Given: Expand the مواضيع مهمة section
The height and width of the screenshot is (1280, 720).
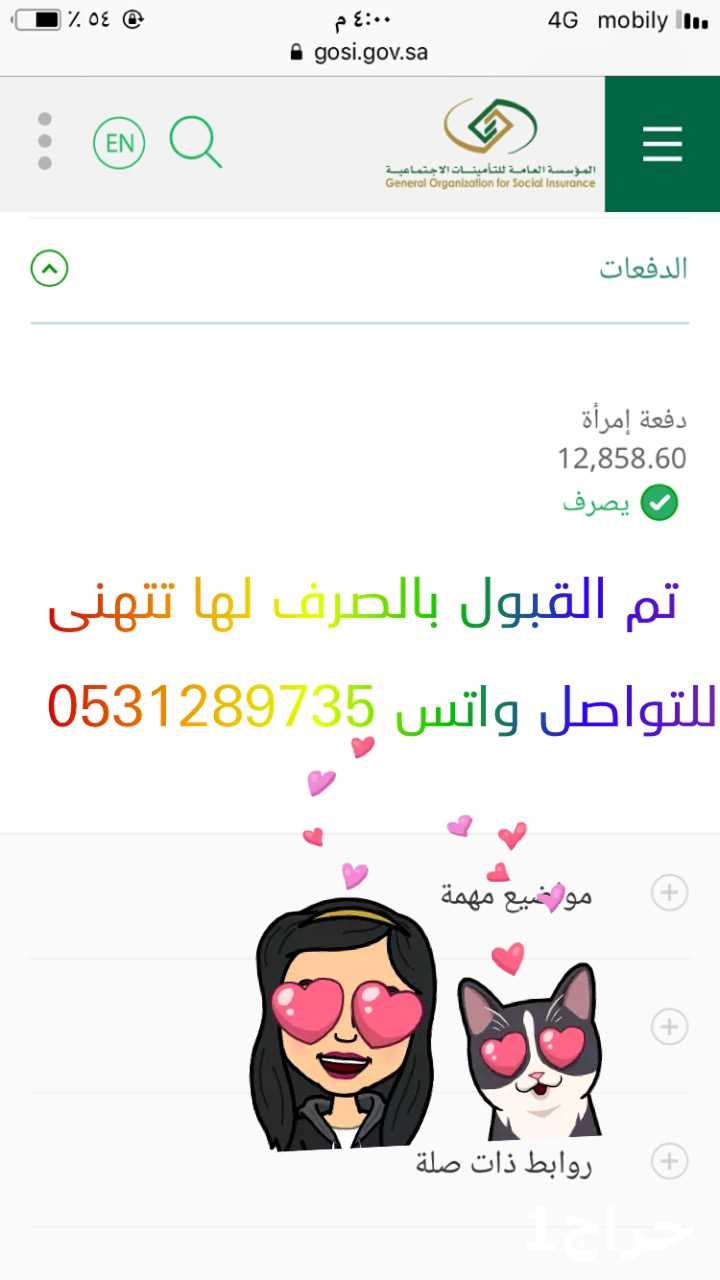Looking at the screenshot, I should 669,892.
